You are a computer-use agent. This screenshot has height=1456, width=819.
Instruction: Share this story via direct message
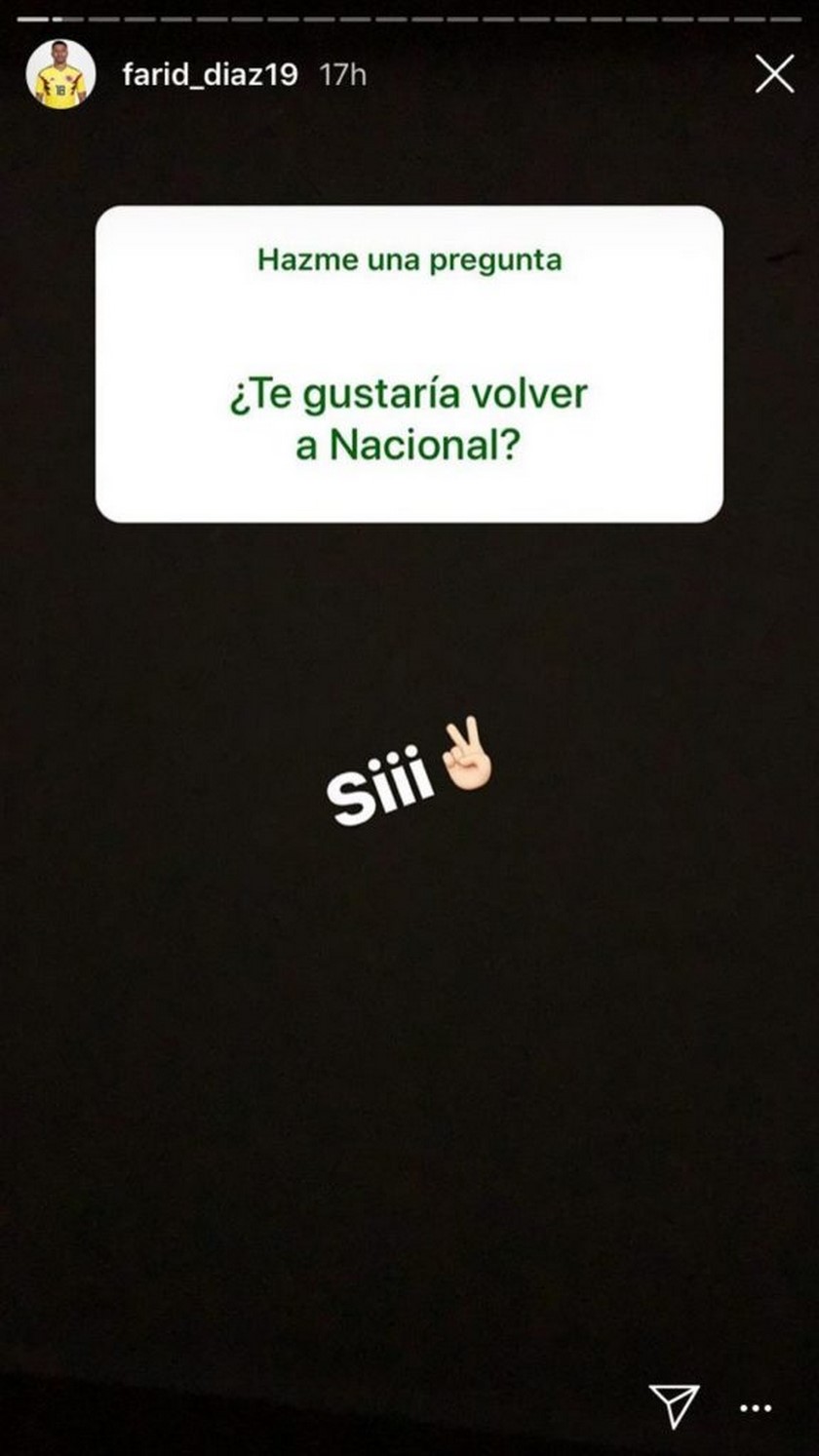[674, 1405]
